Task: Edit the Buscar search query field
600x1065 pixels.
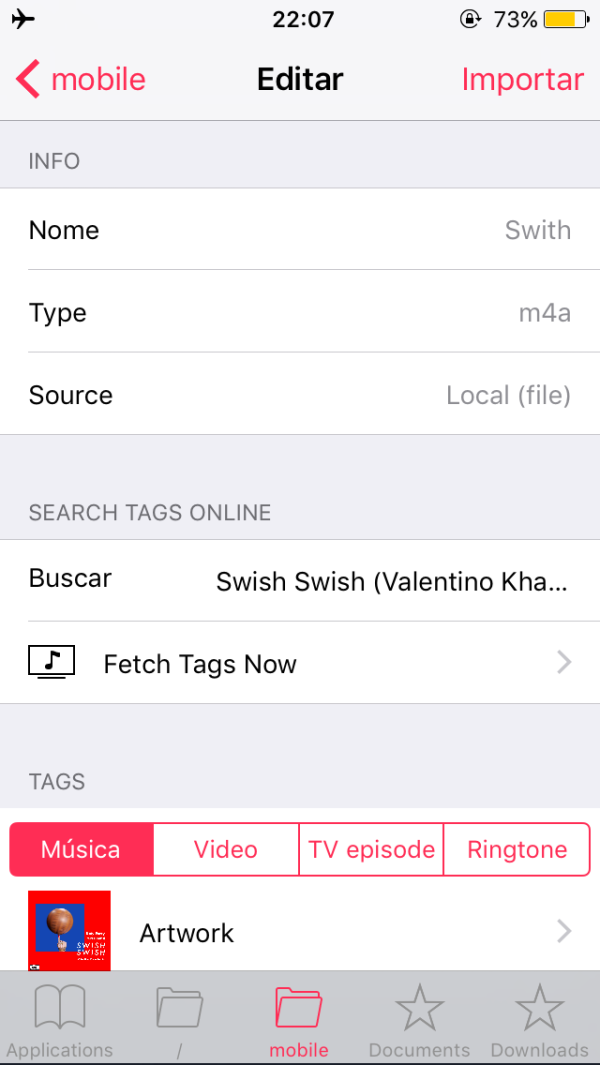Action: click(x=392, y=581)
